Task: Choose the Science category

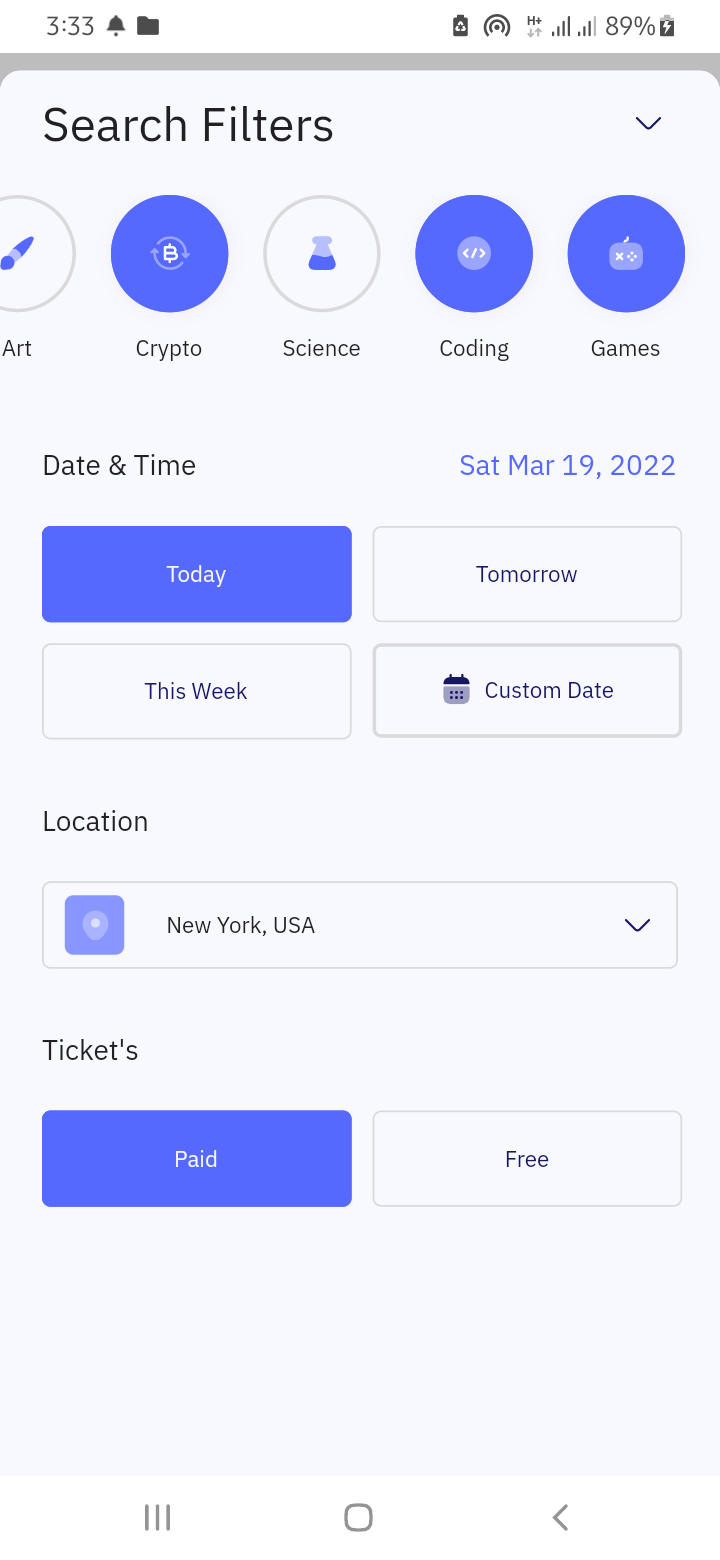Action: pyautogui.click(x=322, y=254)
